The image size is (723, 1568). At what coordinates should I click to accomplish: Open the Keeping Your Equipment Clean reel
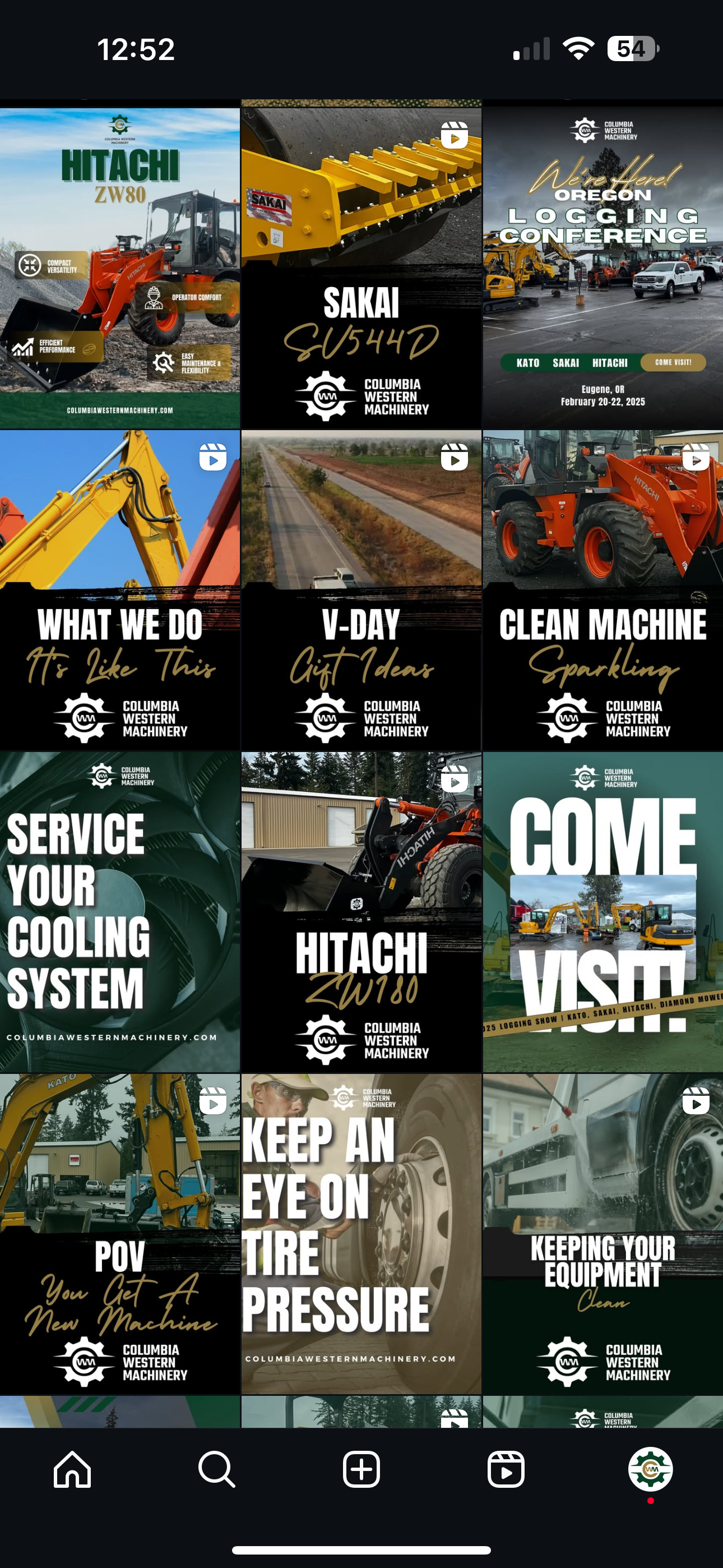[603, 1234]
